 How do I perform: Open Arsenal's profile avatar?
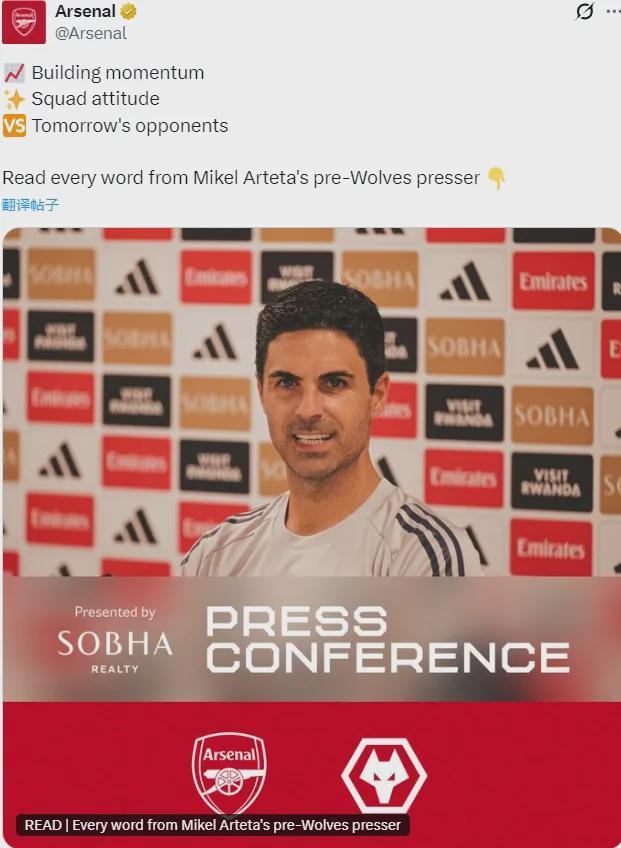23,22
